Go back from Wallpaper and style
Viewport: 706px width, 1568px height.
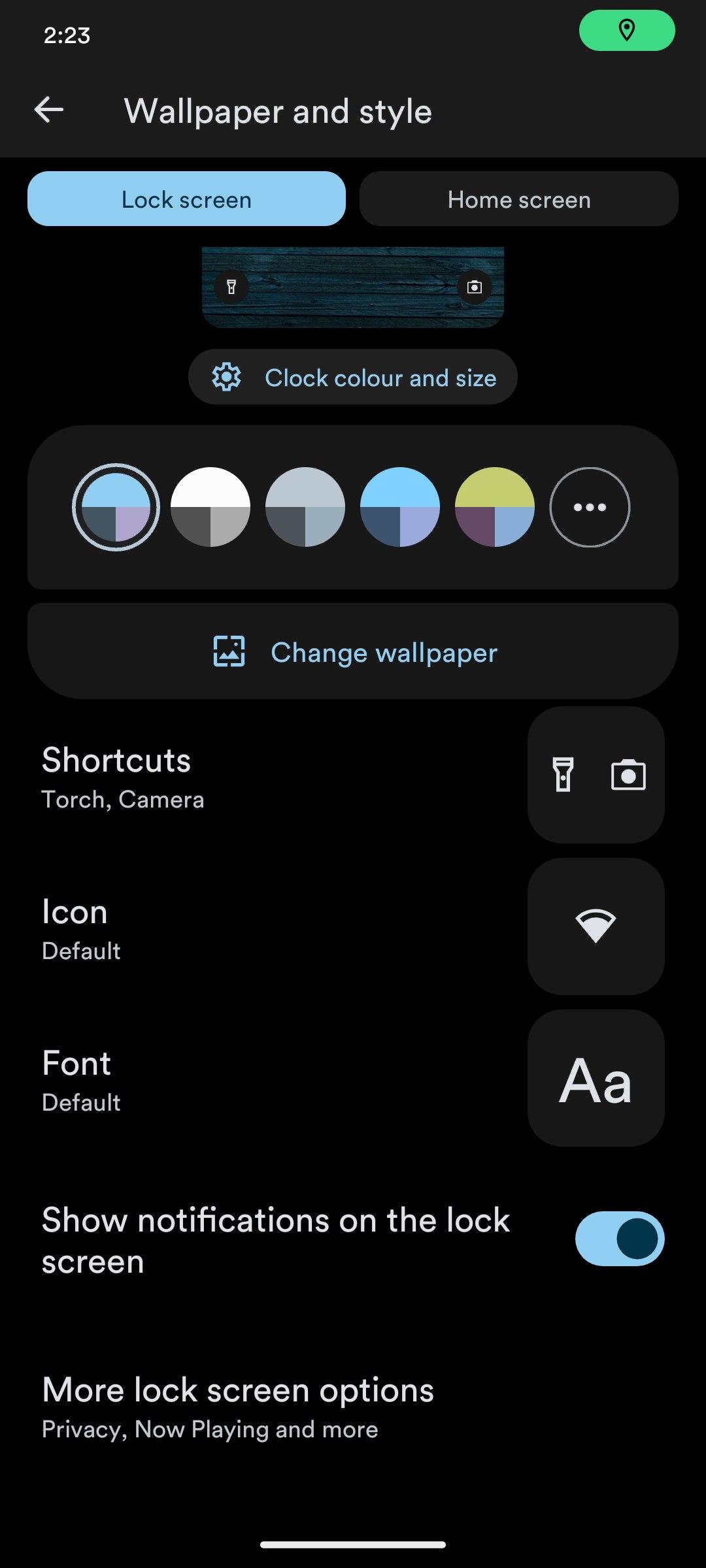[x=49, y=110]
